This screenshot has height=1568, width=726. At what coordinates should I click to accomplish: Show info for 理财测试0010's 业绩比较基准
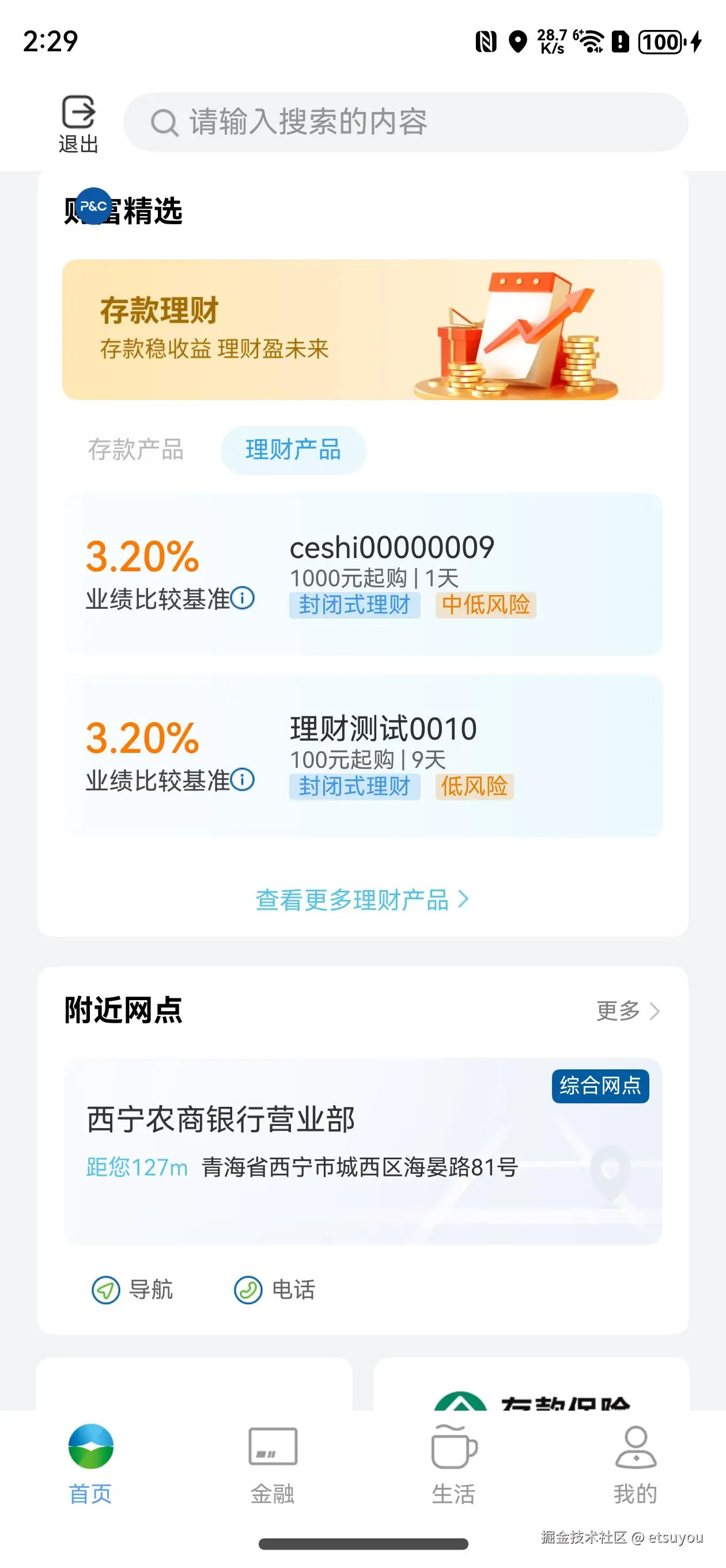(x=243, y=779)
